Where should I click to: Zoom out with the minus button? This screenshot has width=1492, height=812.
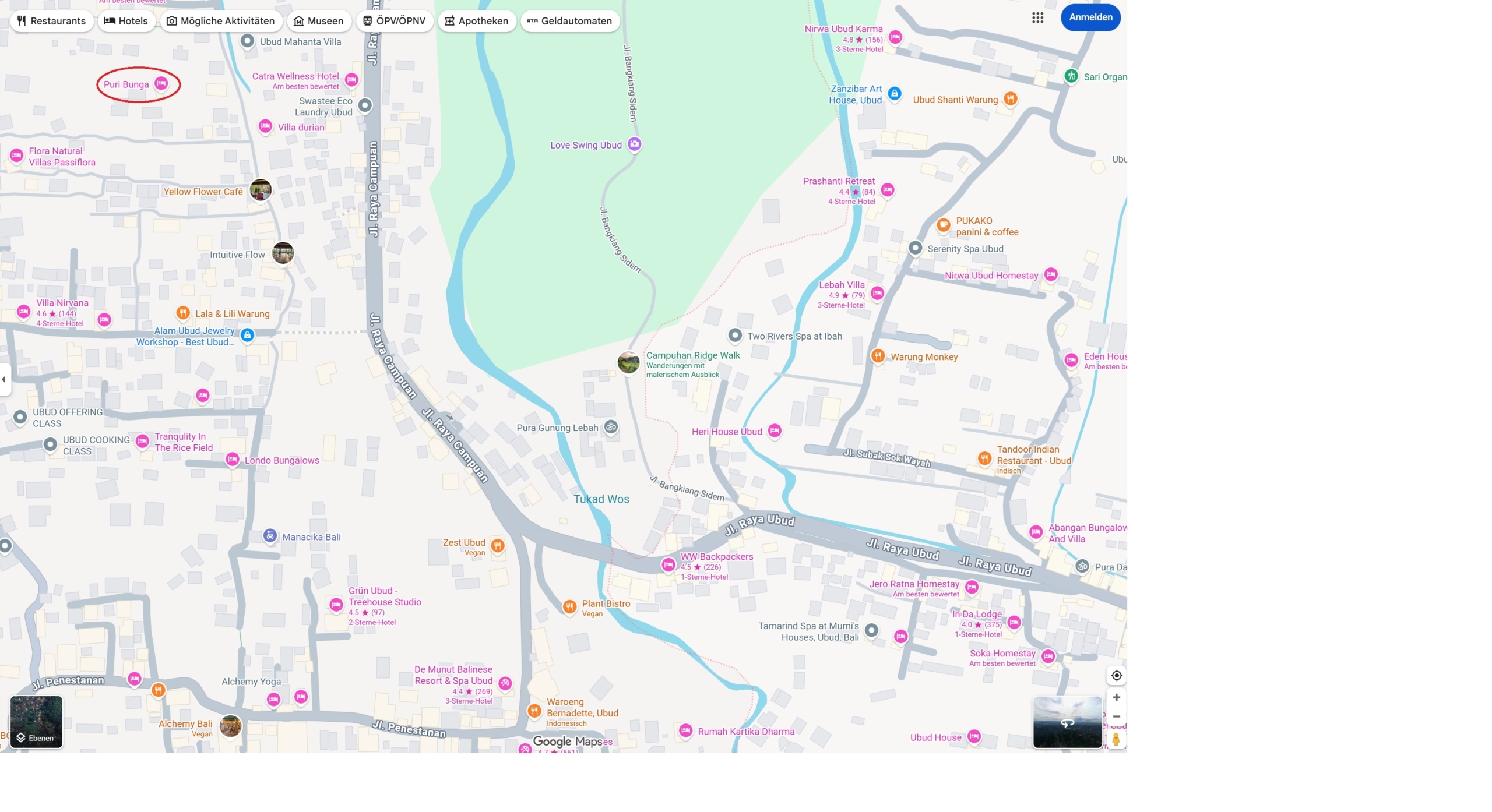pos(1116,716)
